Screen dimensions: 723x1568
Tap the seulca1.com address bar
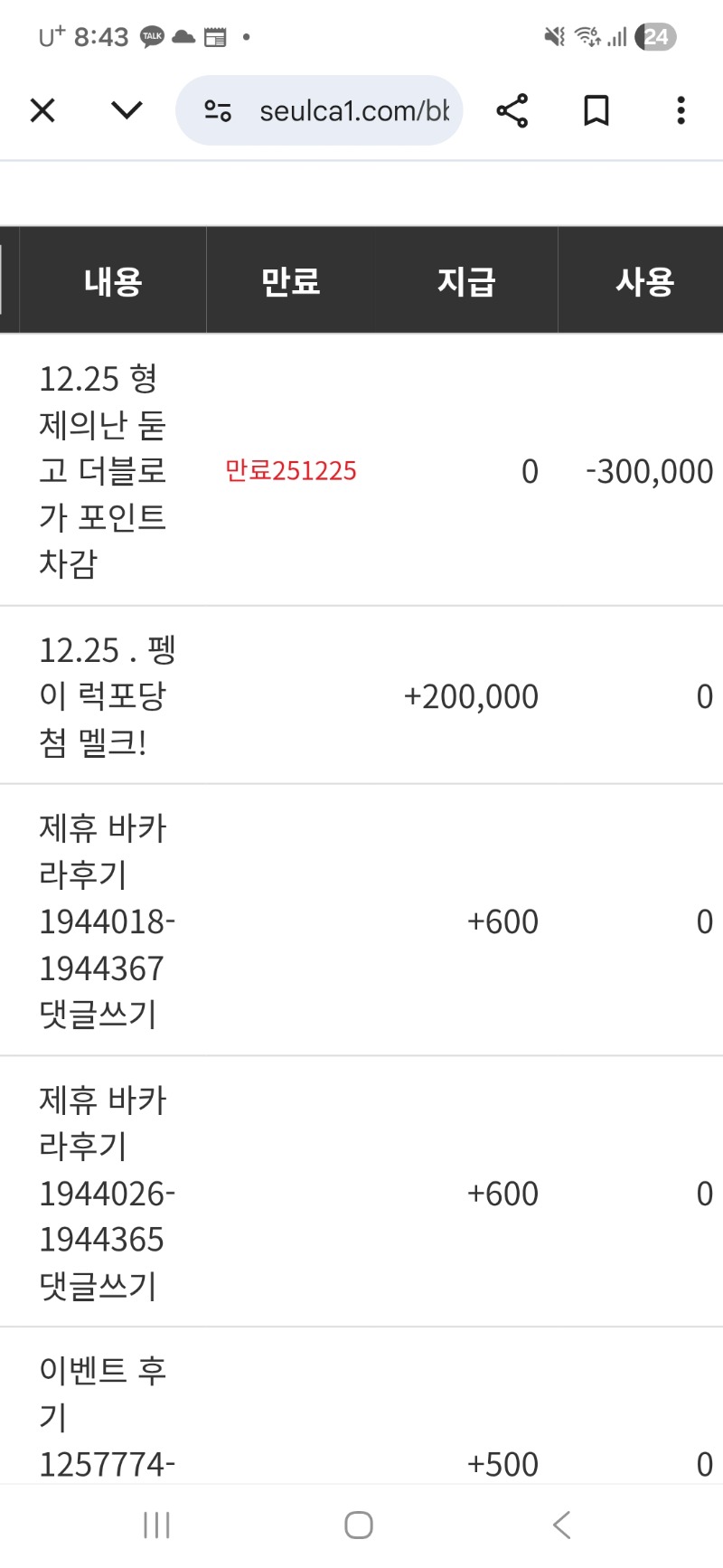click(x=353, y=110)
